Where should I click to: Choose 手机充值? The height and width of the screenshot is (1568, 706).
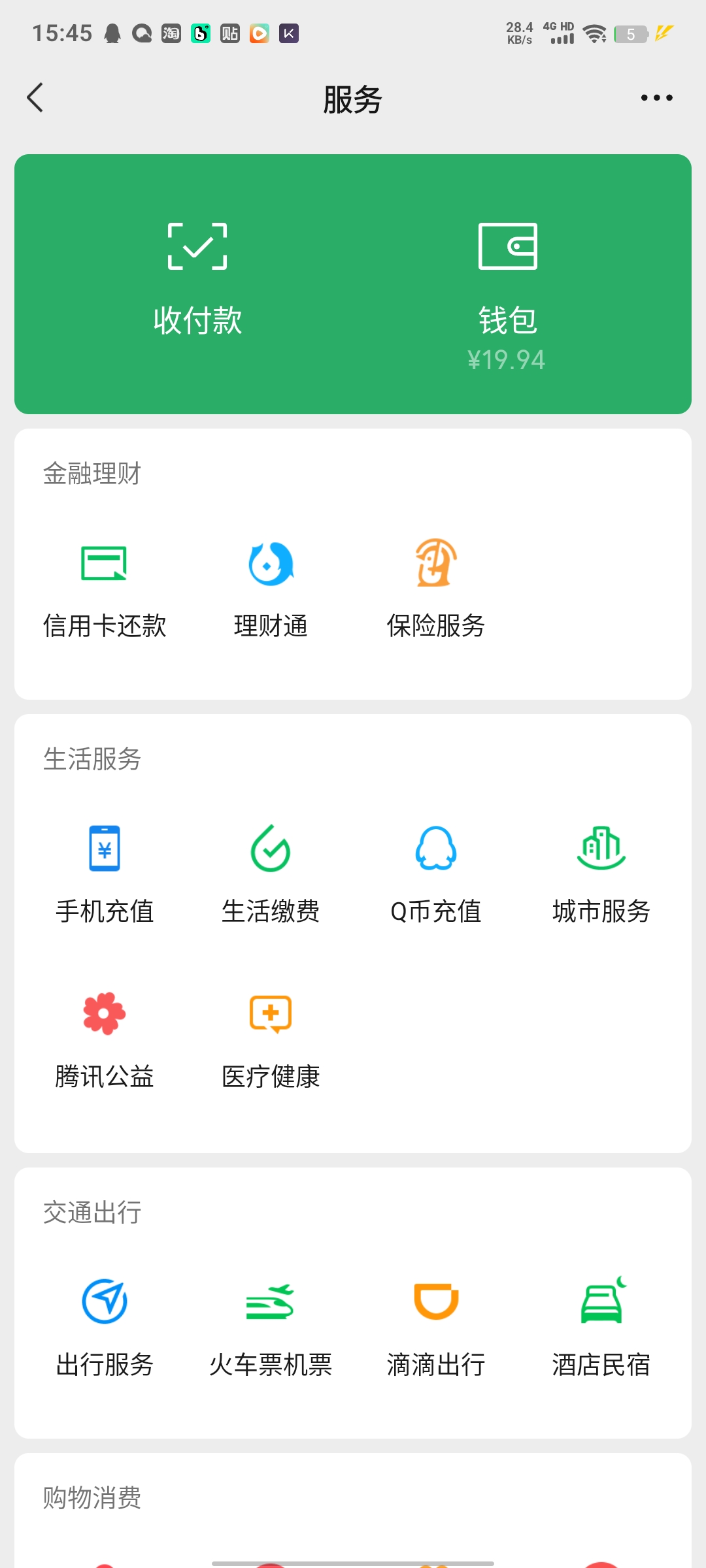pyautogui.click(x=105, y=874)
